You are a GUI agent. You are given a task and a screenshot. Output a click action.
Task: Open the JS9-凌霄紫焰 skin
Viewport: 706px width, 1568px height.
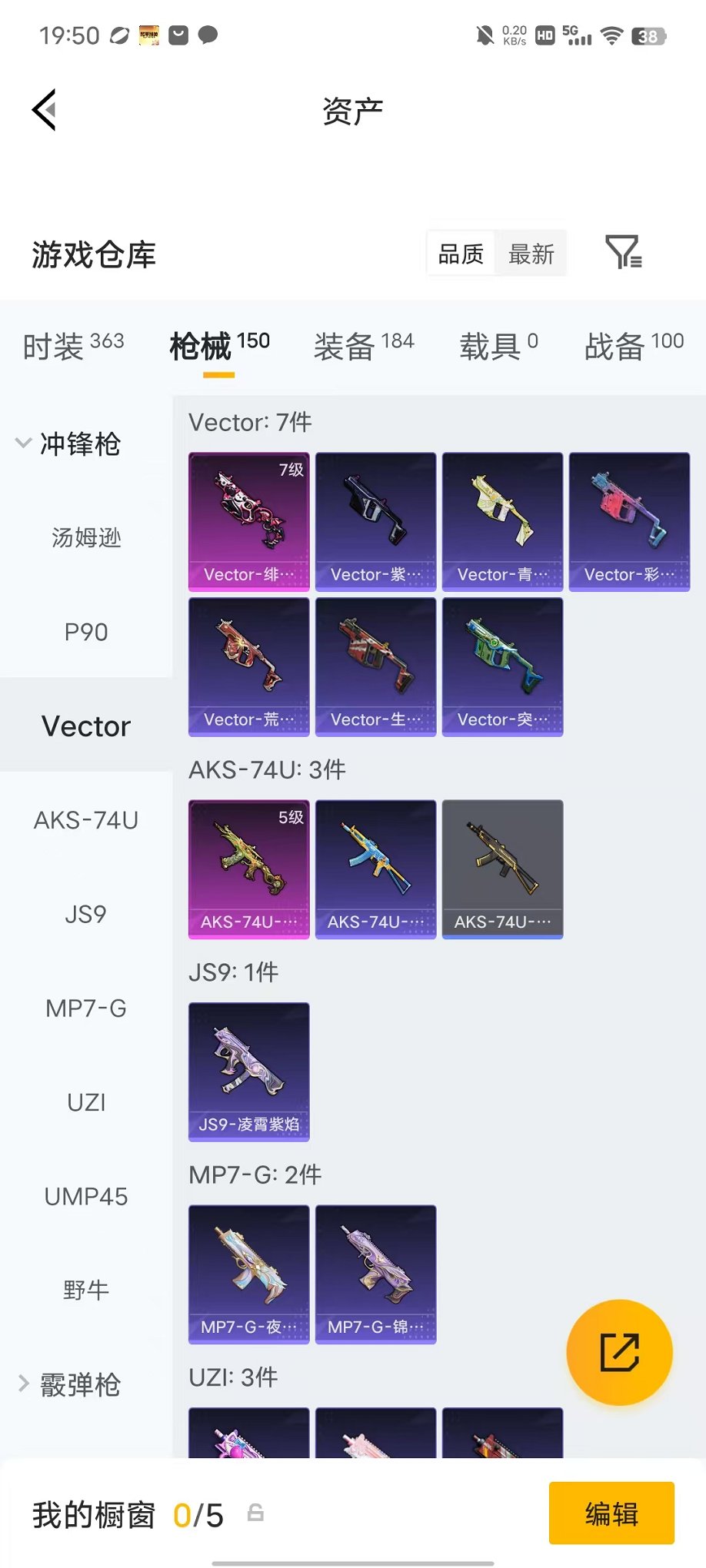(x=249, y=1071)
